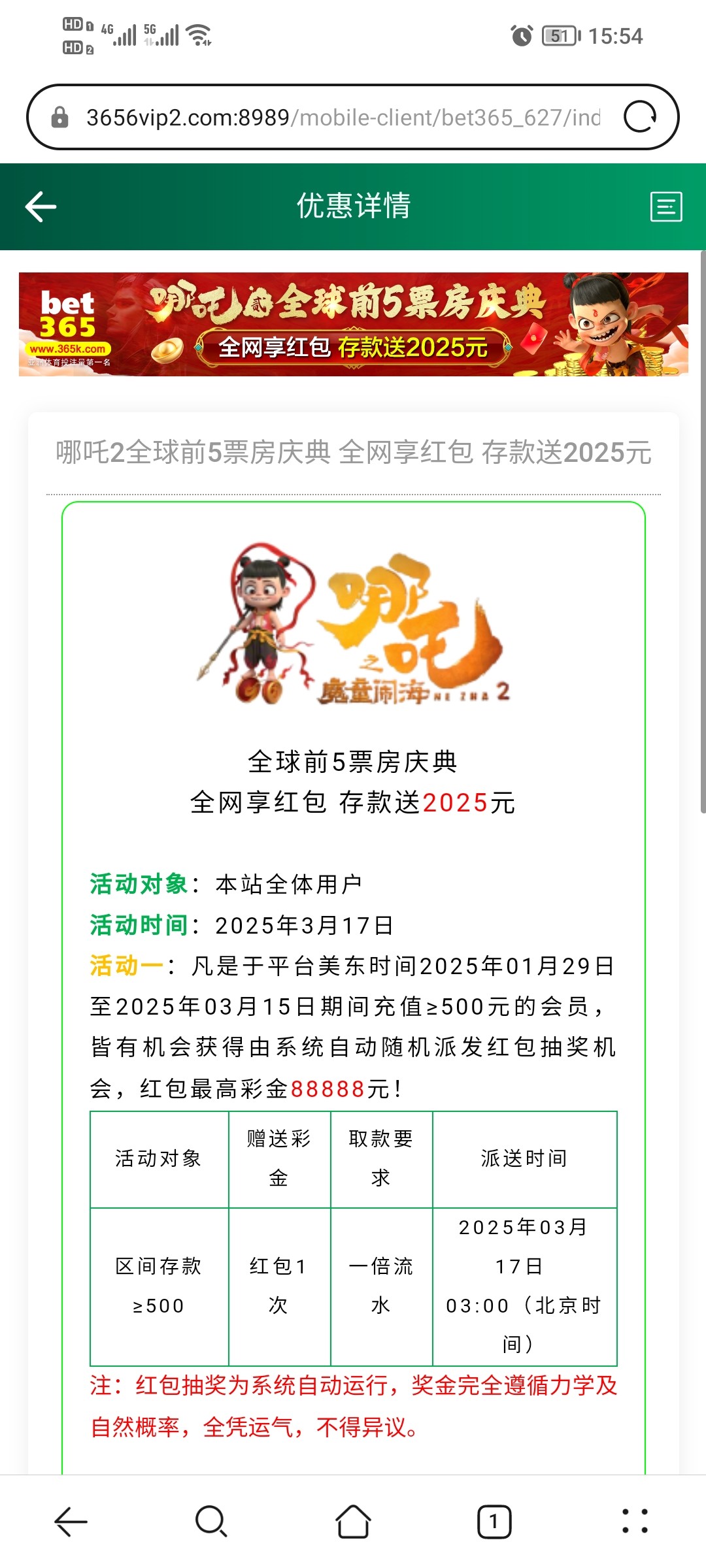This screenshot has width=706, height=1568.
Task: Open the browser four-dot menu
Action: [635, 1522]
